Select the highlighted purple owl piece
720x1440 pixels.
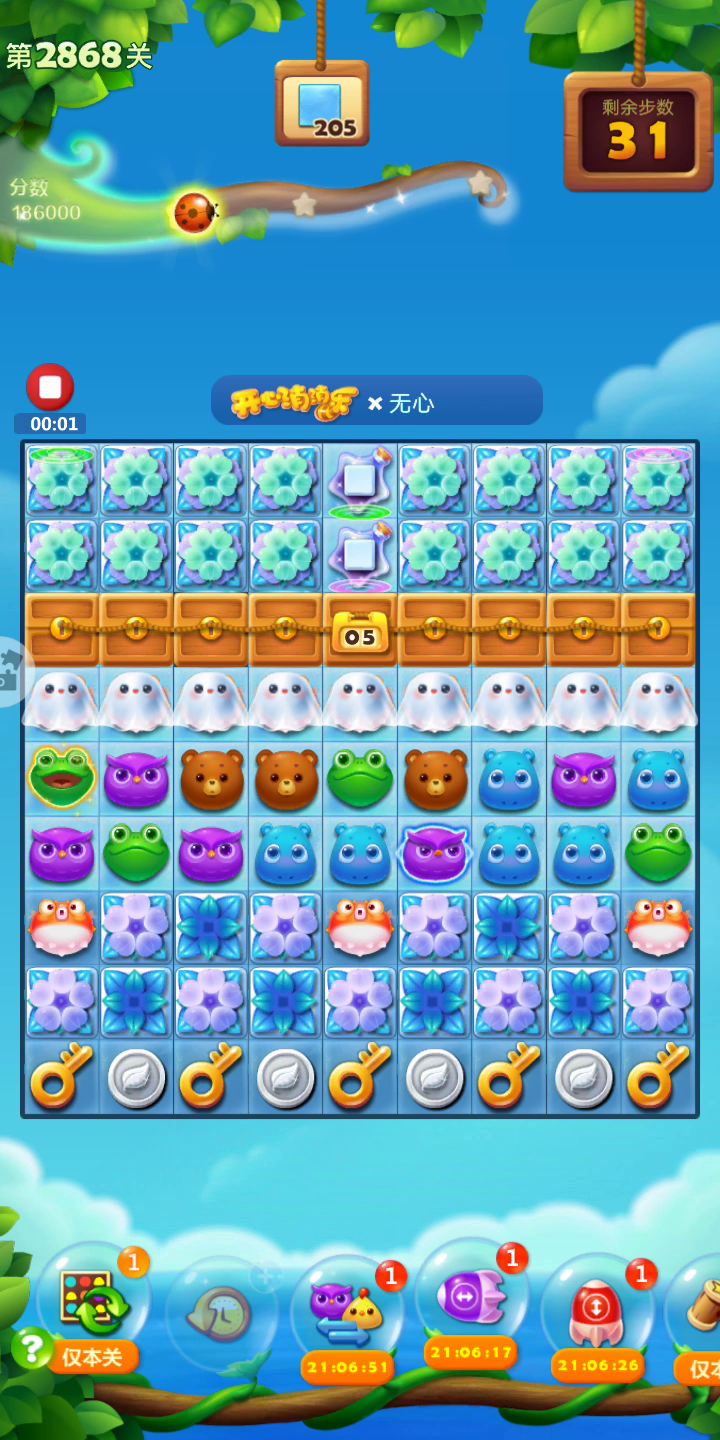(434, 852)
